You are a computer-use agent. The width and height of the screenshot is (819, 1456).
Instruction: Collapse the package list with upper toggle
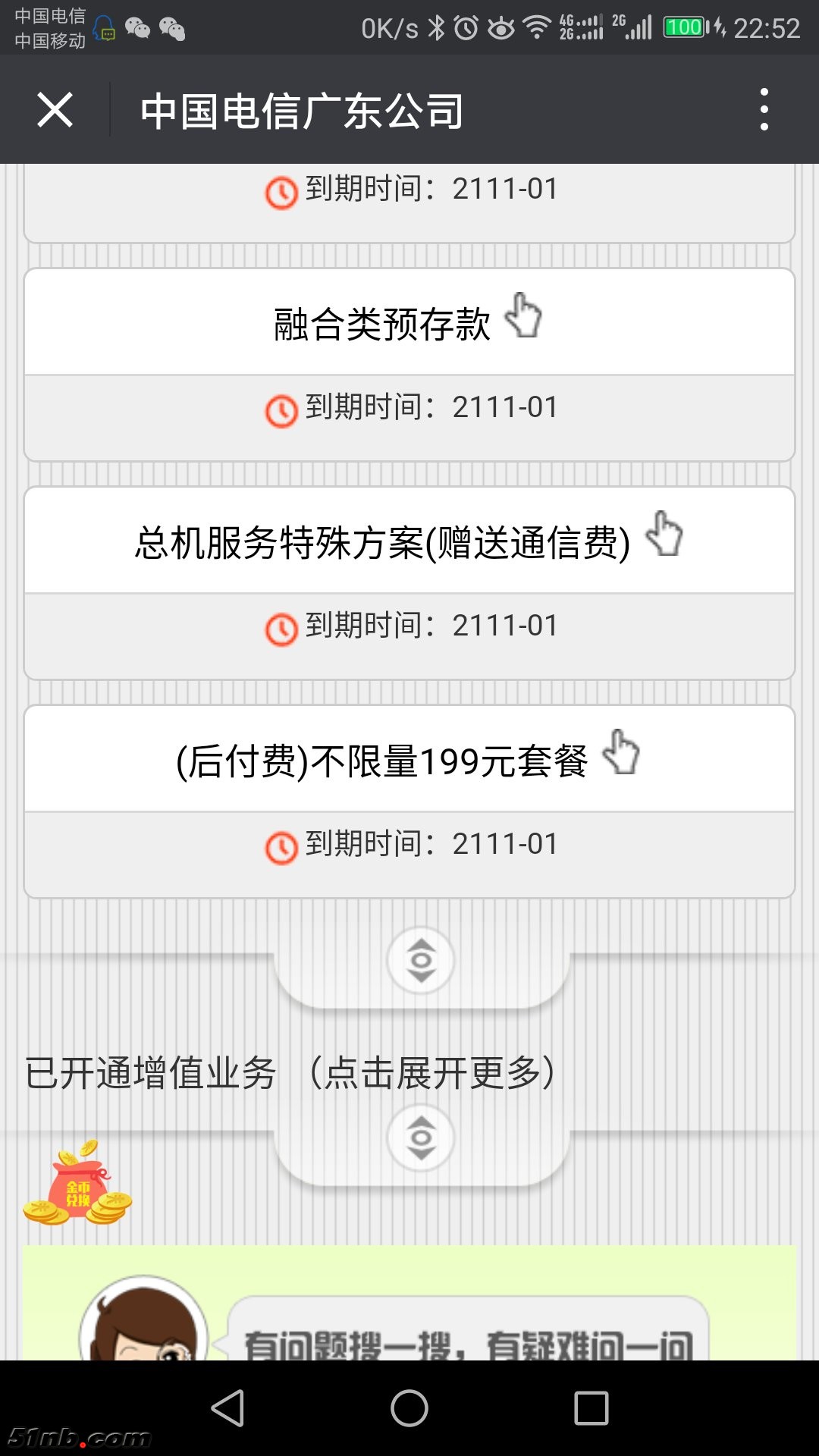tap(421, 961)
